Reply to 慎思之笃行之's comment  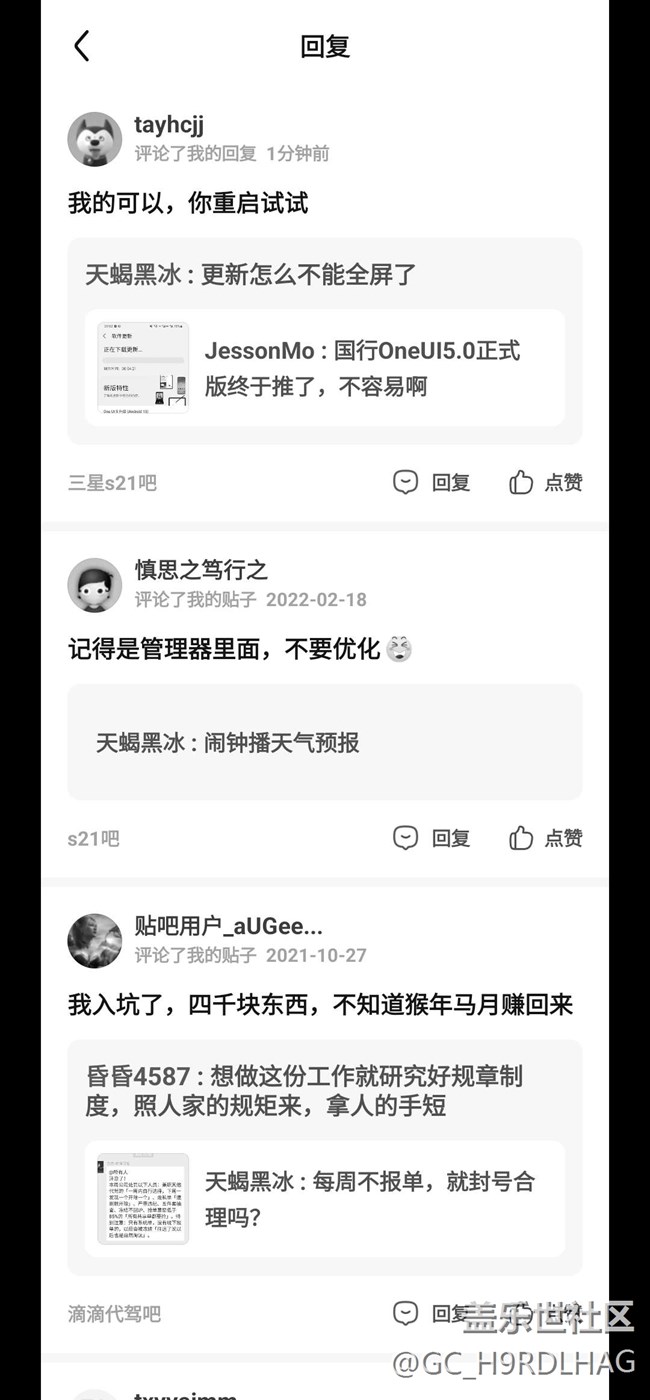pos(432,838)
